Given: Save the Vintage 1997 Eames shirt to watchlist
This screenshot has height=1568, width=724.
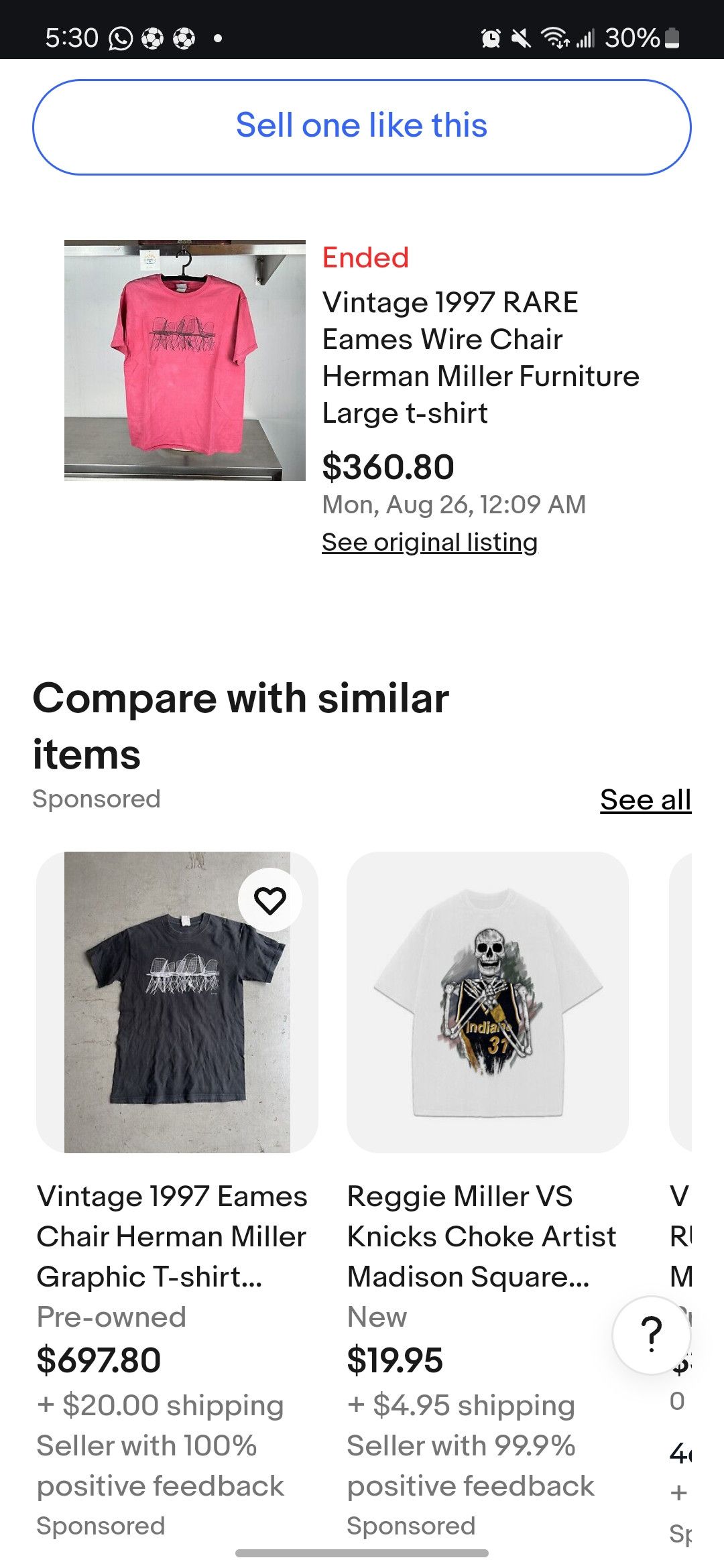Looking at the screenshot, I should (270, 900).
